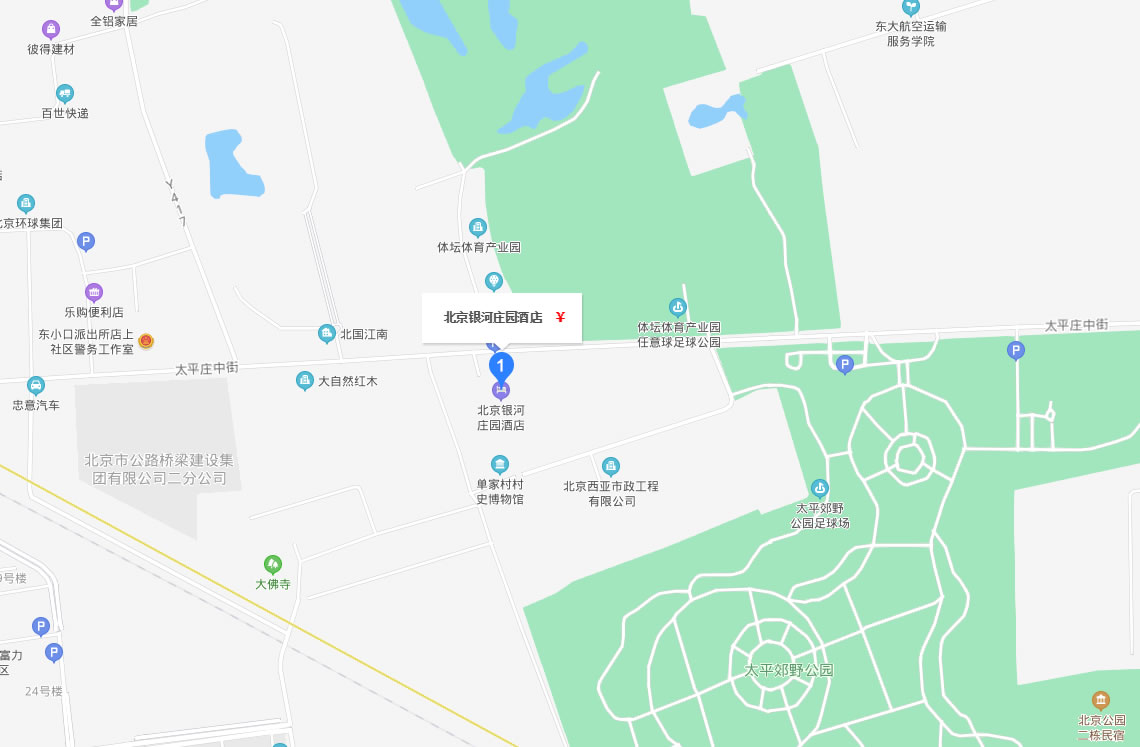Viewport: 1140px width, 747px height.
Task: Select the 大佛寺 map marker
Action: 272,564
